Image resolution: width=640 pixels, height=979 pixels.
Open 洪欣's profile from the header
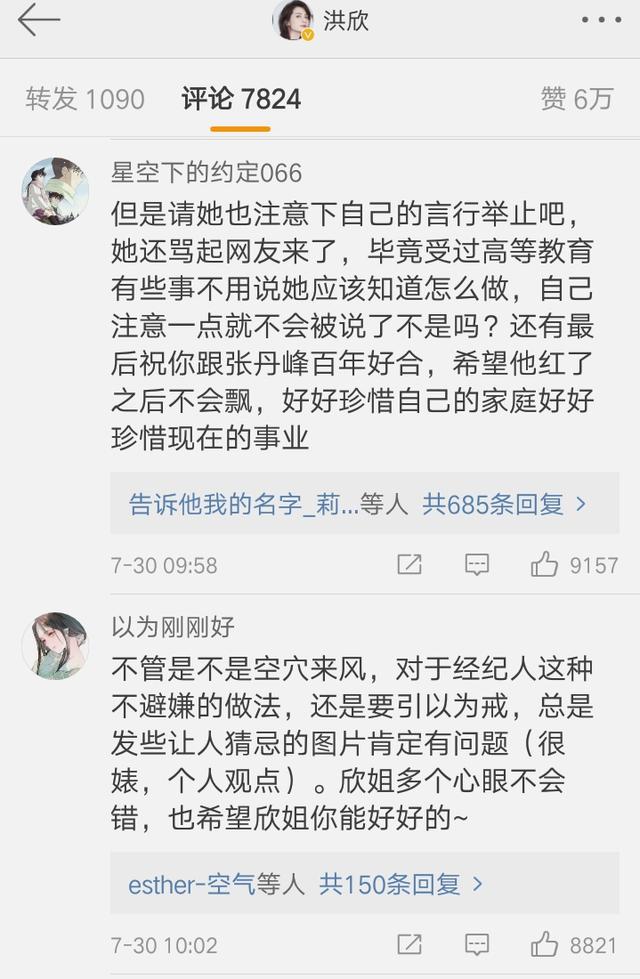320,21
